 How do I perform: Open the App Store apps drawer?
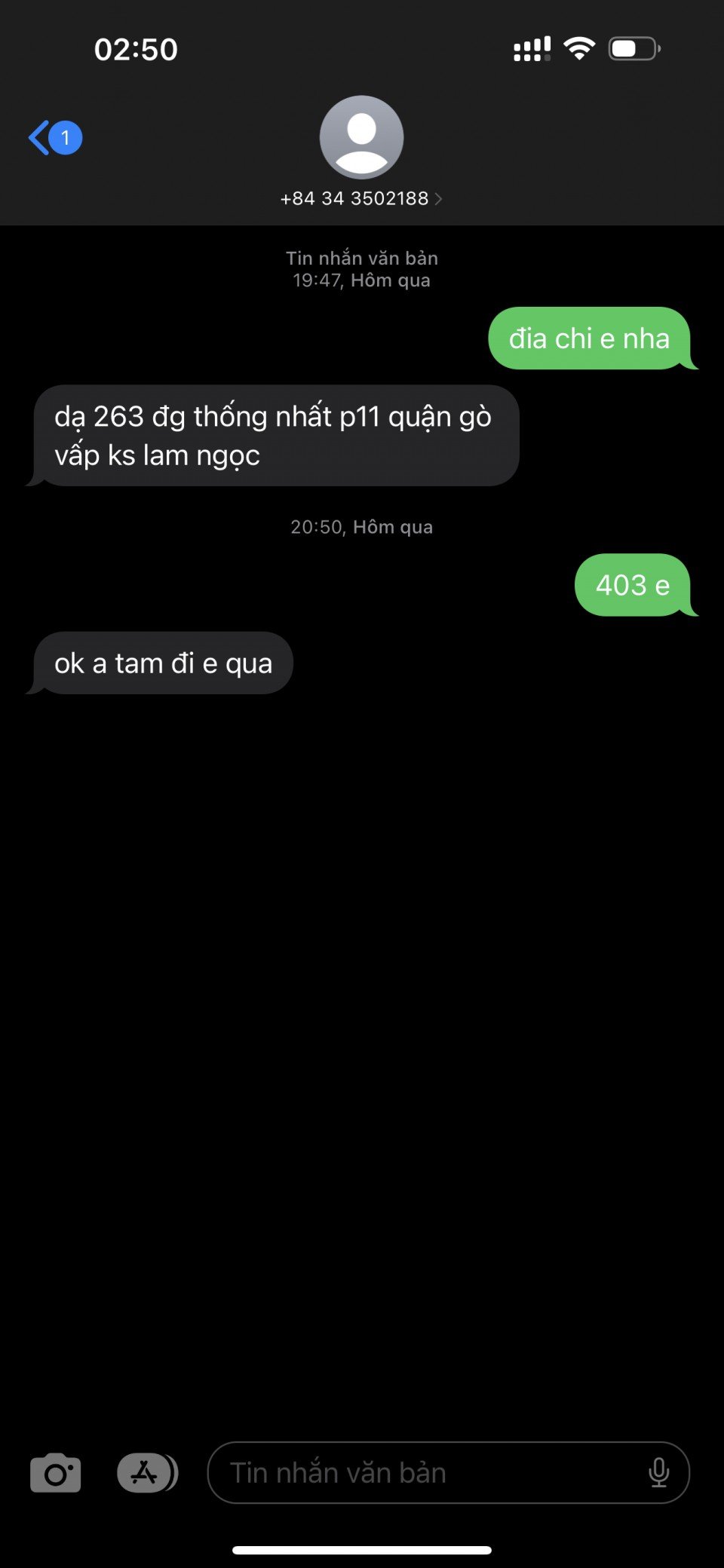point(146,1473)
